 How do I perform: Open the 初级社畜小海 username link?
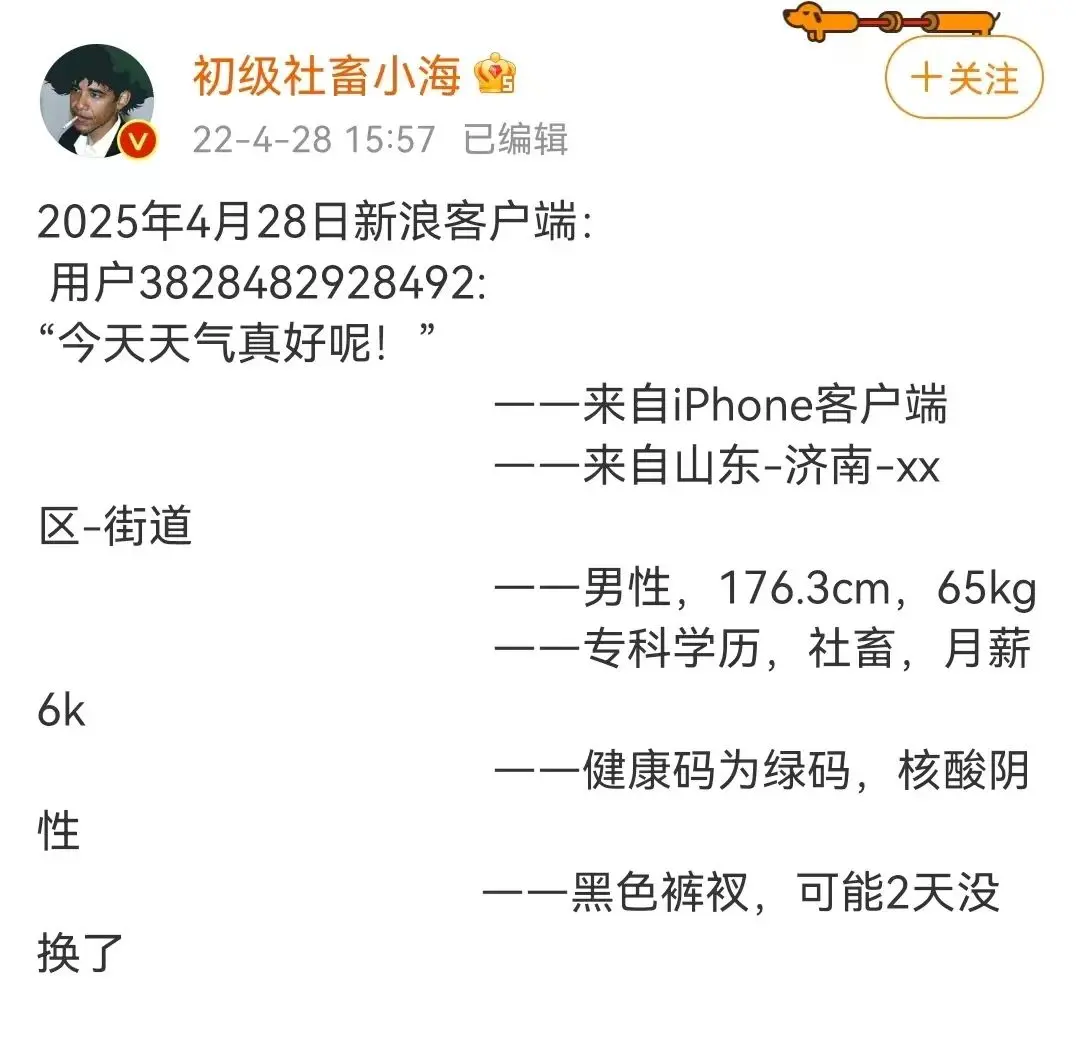[x=326, y=76]
